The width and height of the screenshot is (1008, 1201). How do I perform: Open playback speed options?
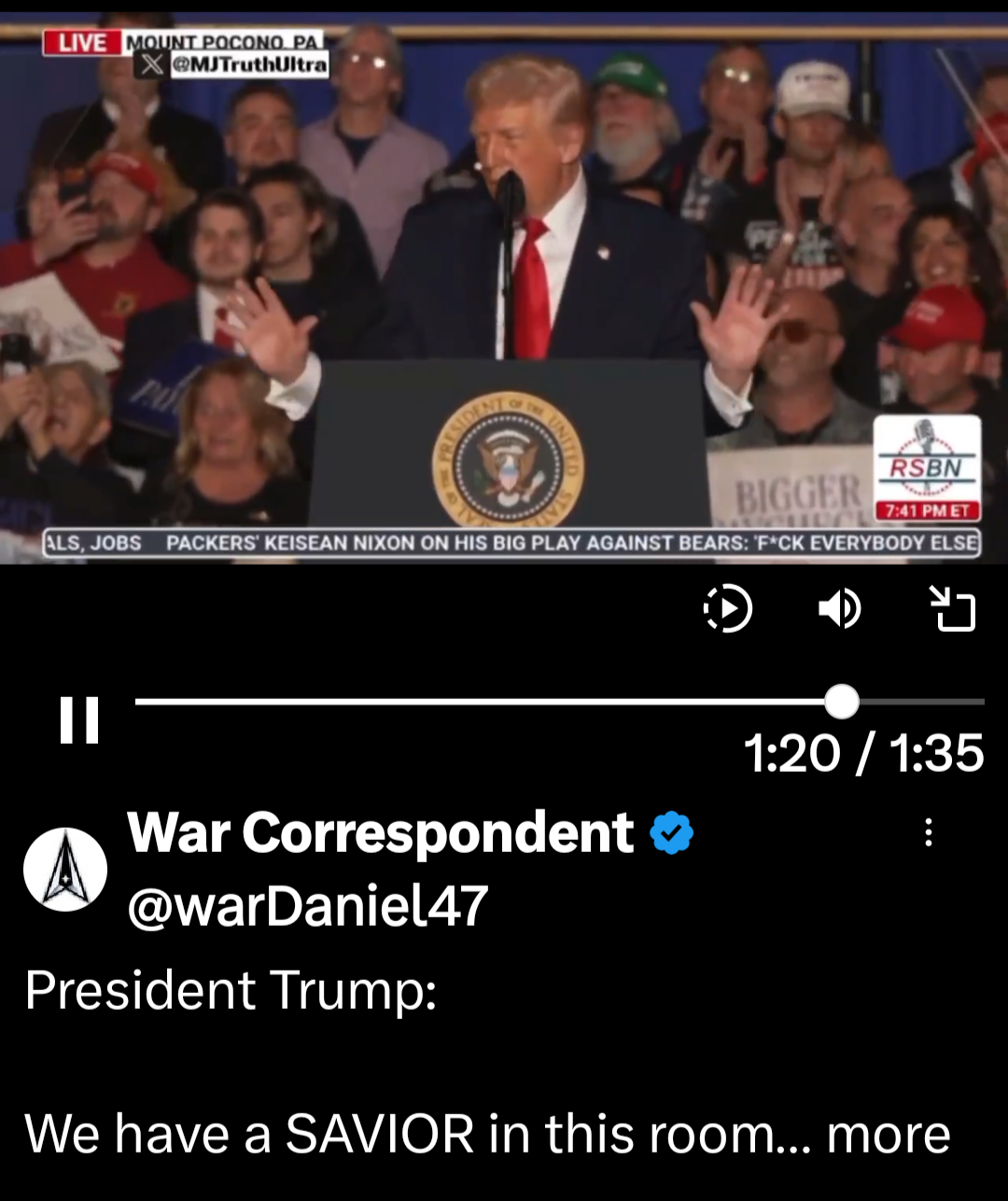tap(727, 609)
